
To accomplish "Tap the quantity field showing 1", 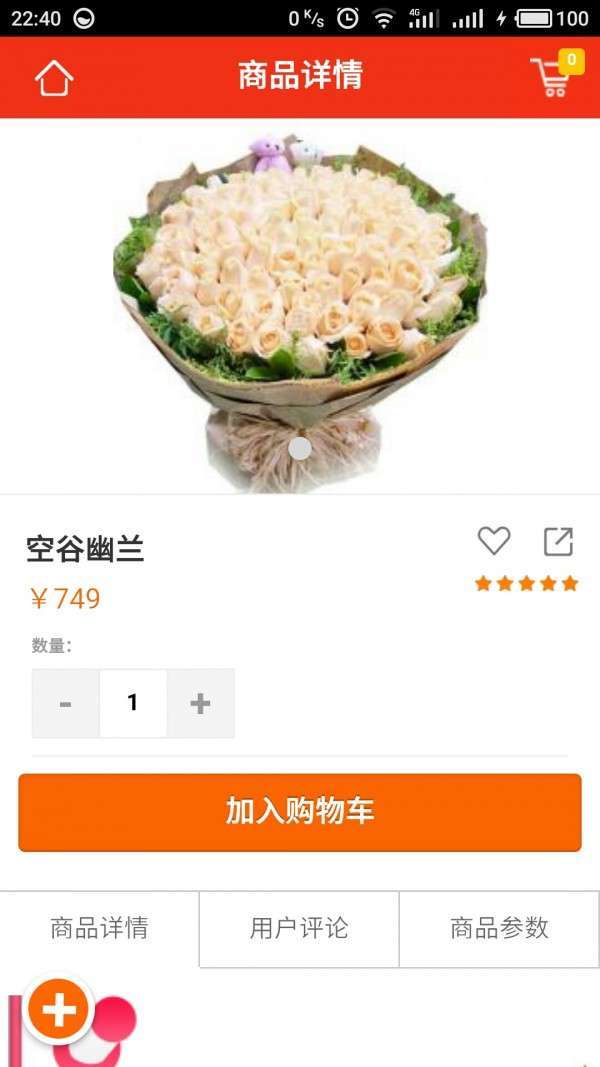I will click(133, 703).
